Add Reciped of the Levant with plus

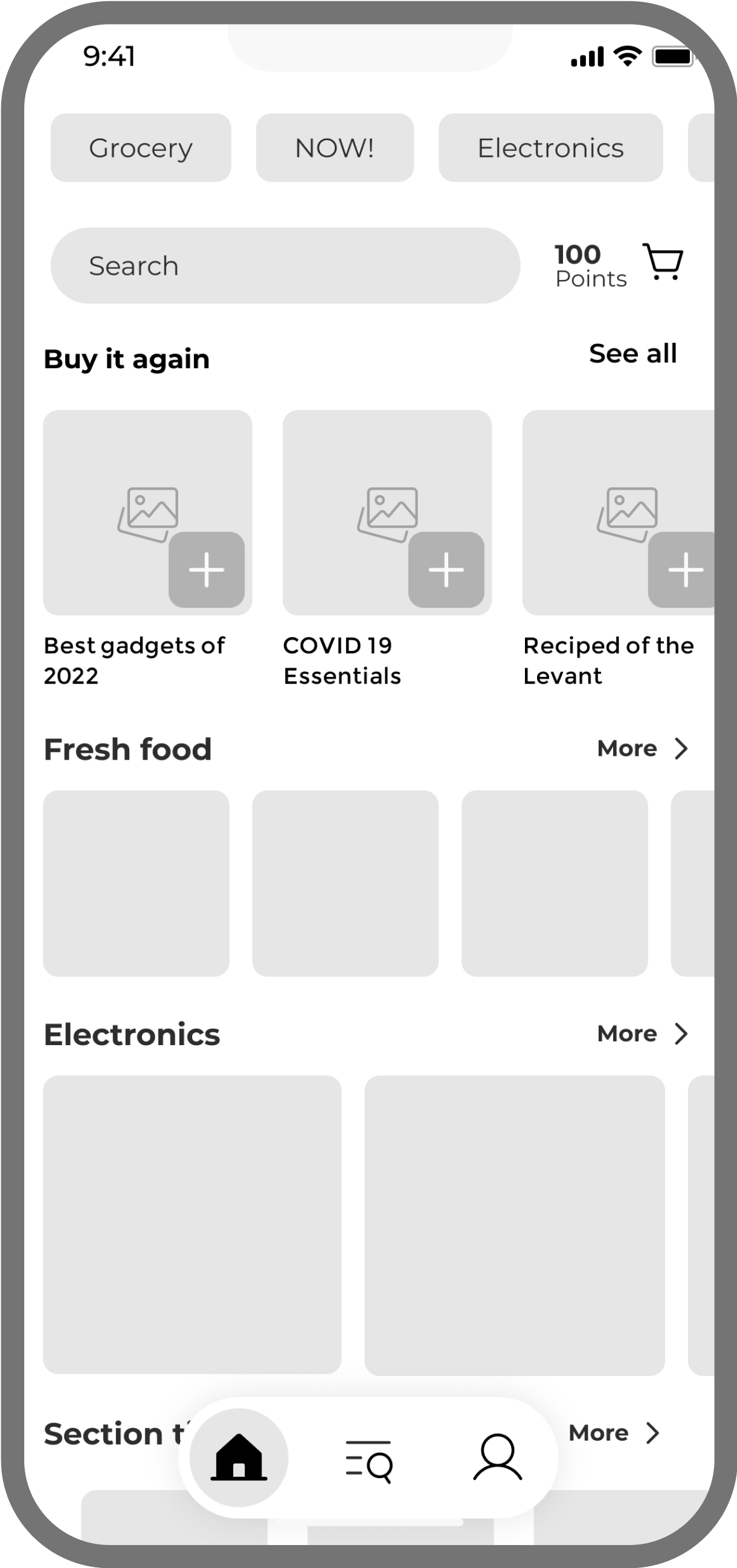[681, 570]
